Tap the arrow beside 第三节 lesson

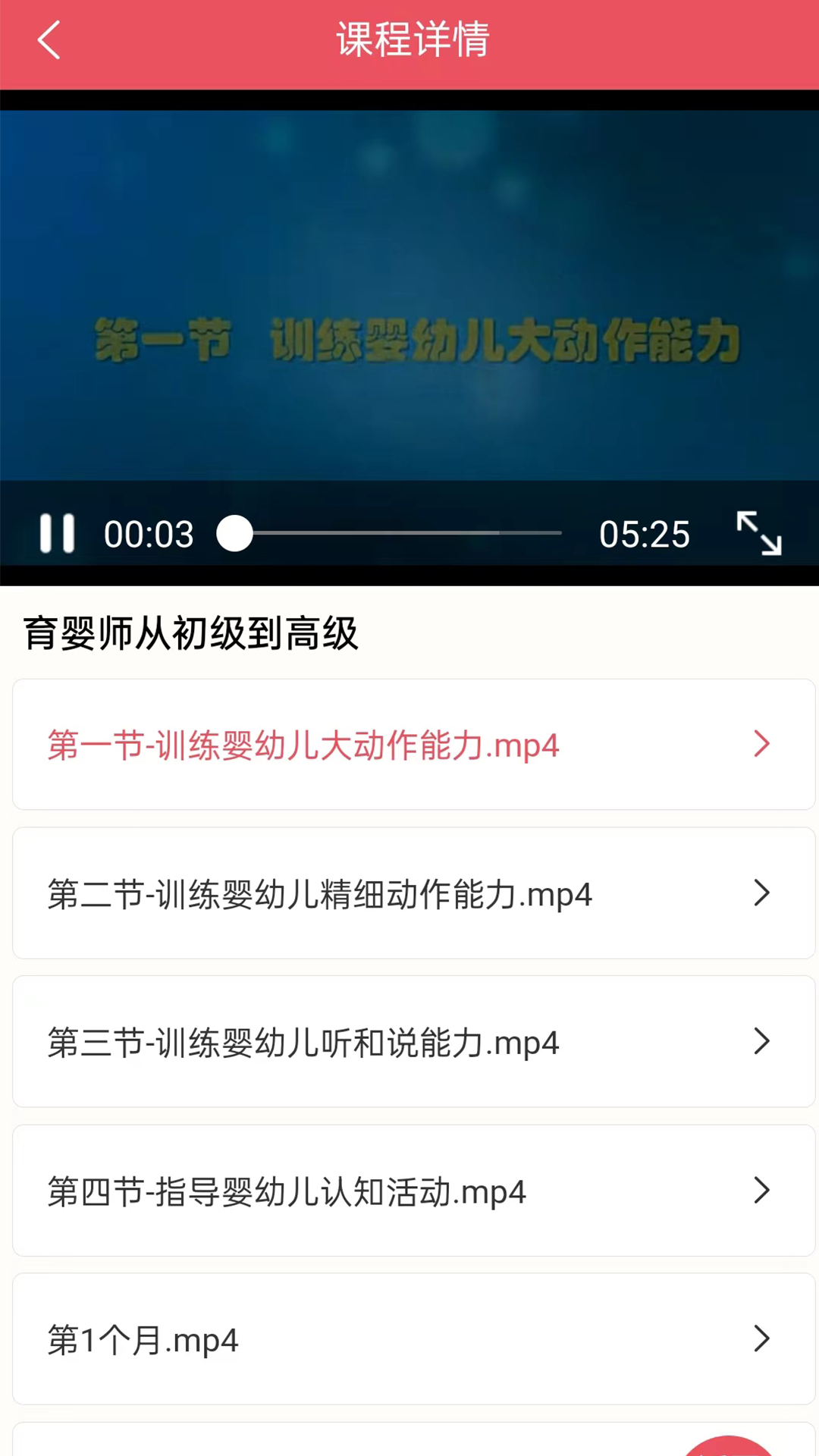point(762,1042)
